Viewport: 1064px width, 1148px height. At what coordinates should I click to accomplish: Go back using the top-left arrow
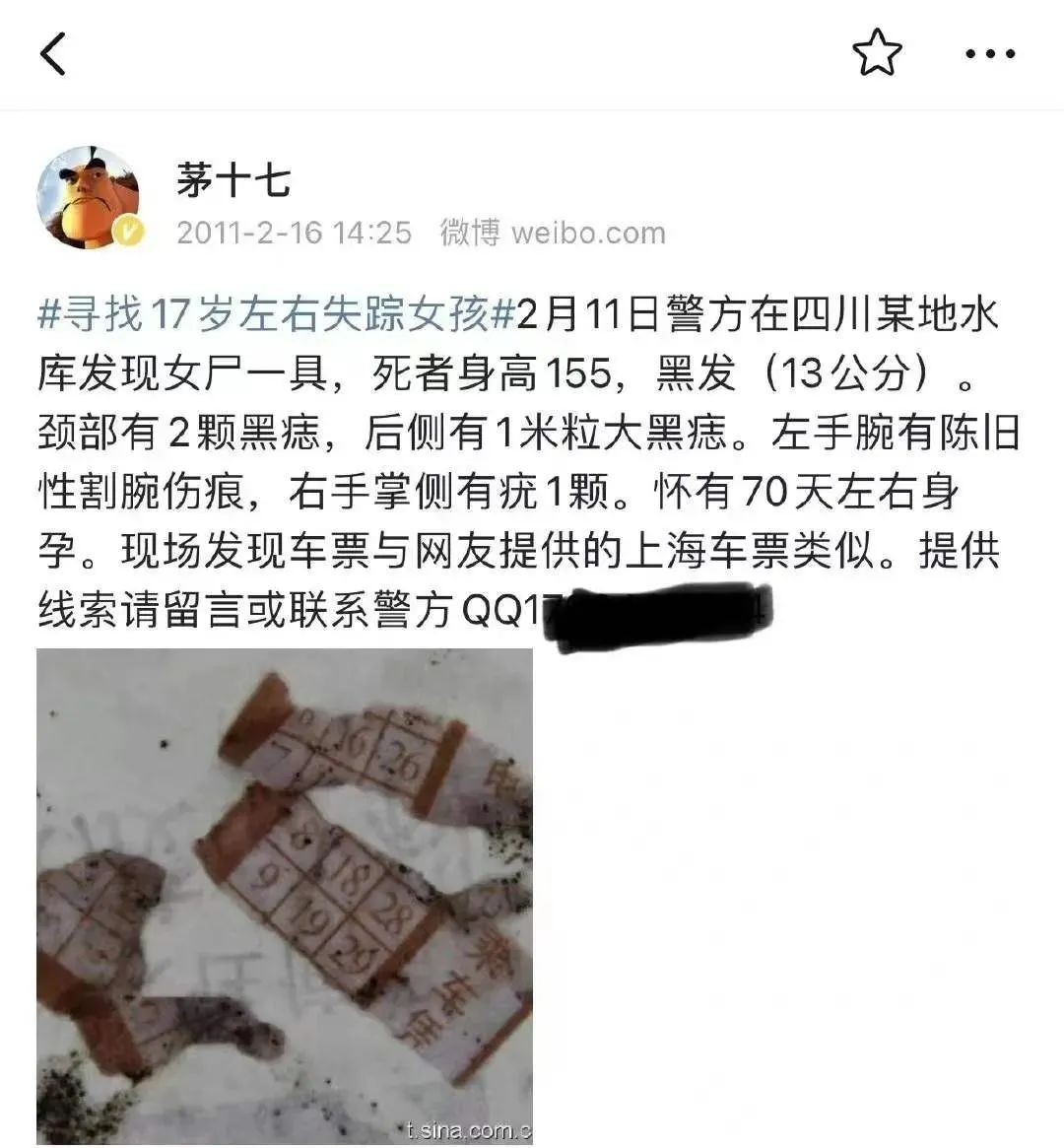(54, 53)
